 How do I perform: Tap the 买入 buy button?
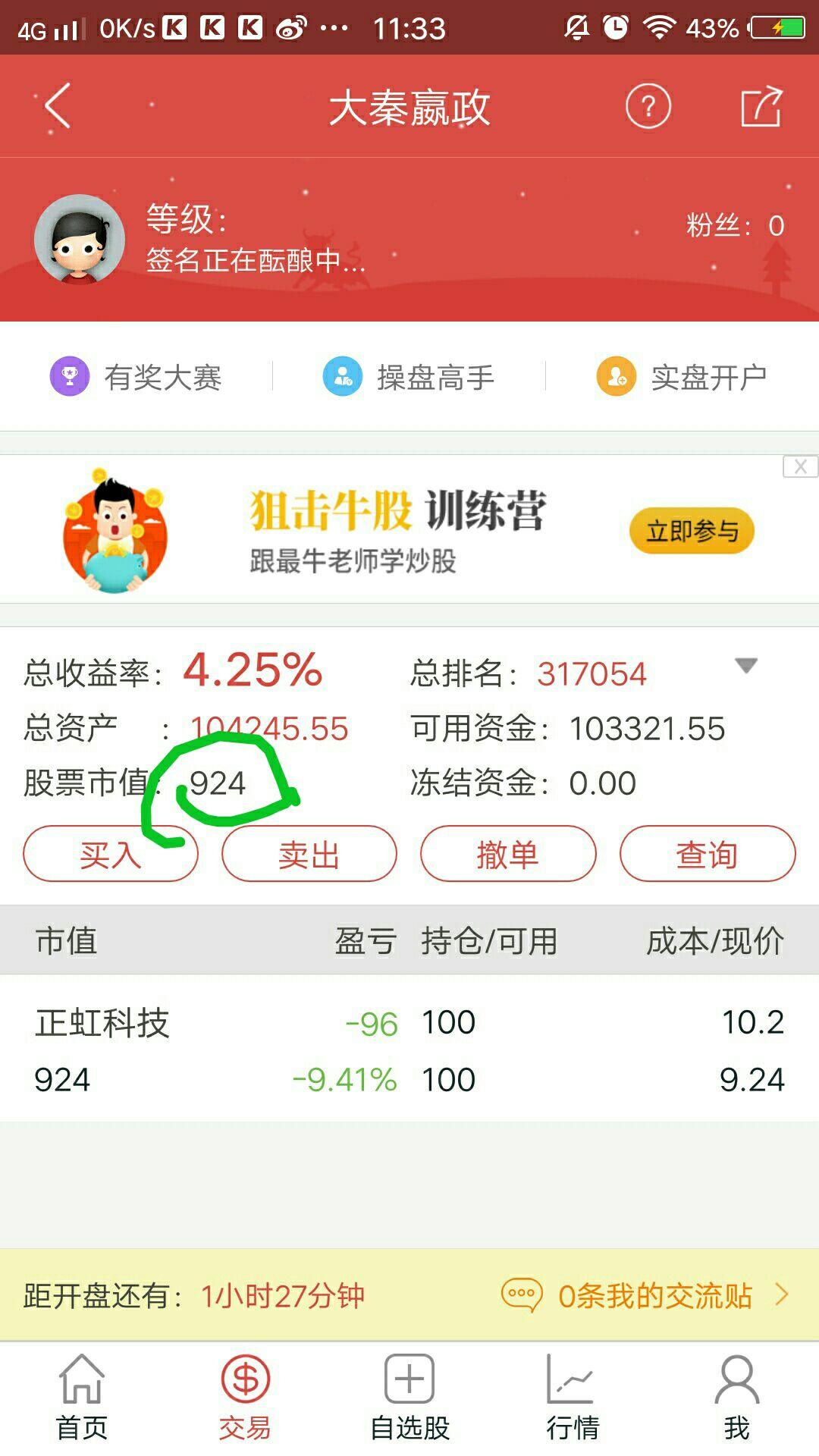pyautogui.click(x=110, y=852)
